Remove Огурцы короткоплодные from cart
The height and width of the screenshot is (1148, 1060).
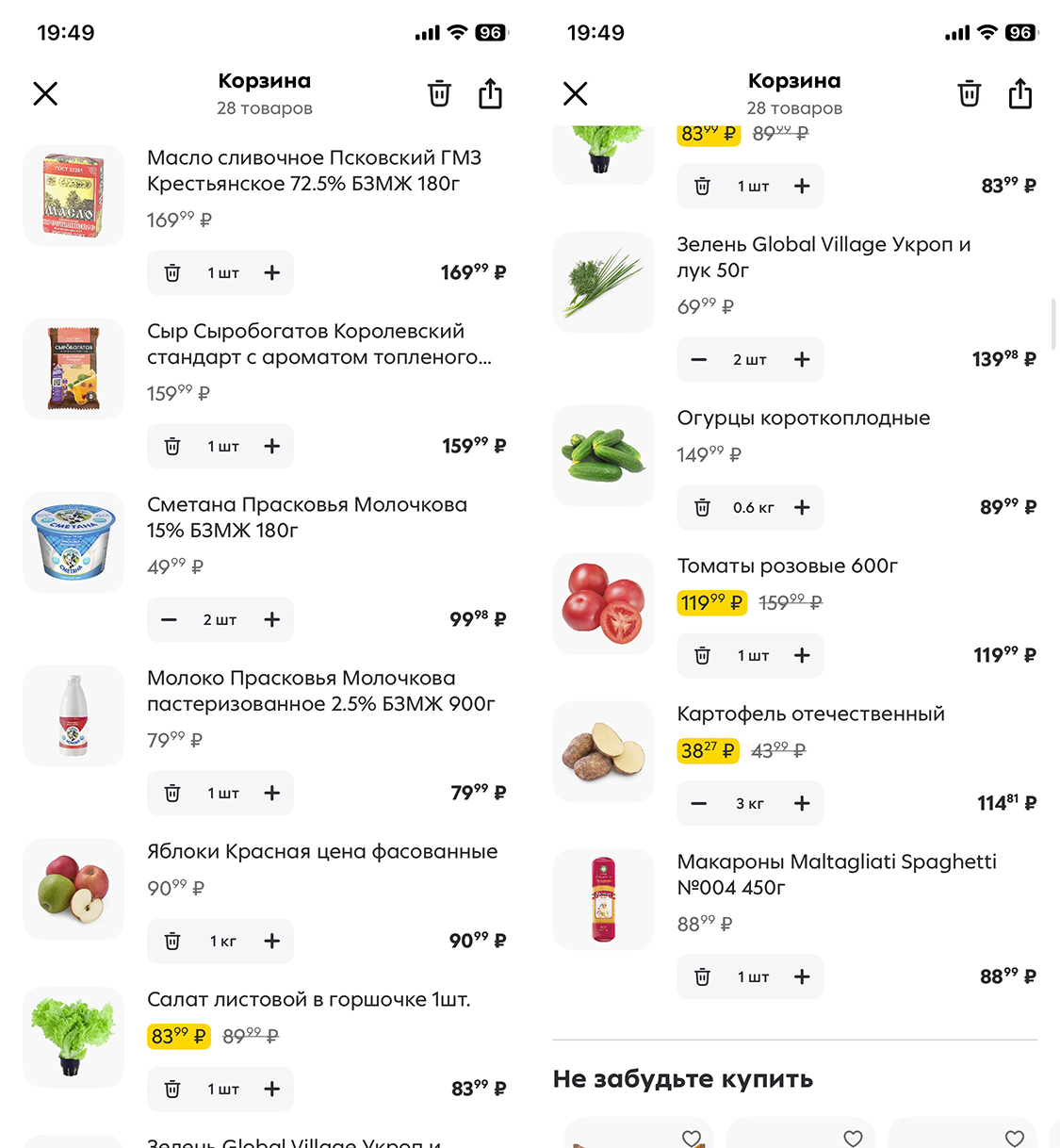[x=703, y=508]
